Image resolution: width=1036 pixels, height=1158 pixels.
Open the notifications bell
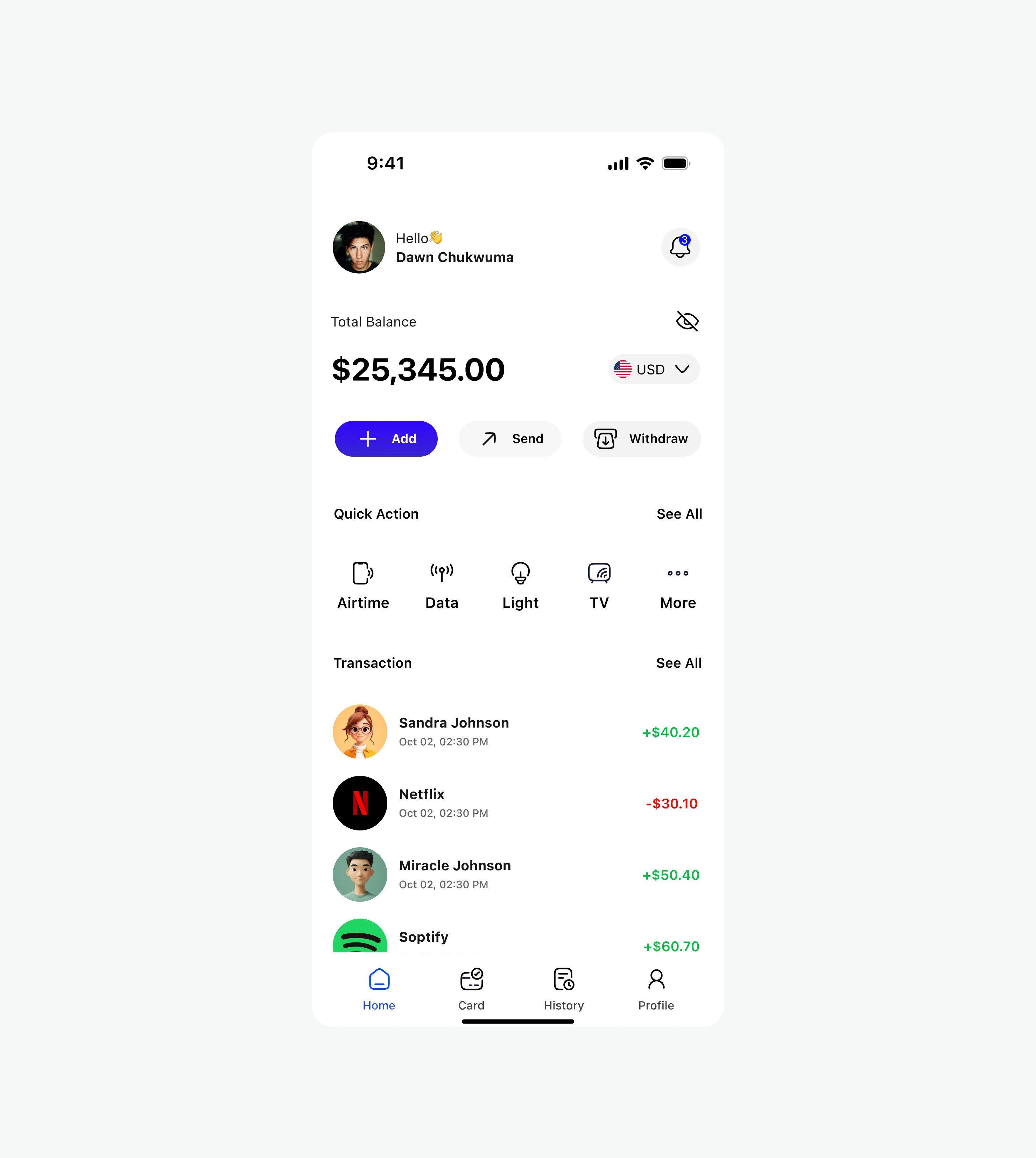(x=680, y=247)
